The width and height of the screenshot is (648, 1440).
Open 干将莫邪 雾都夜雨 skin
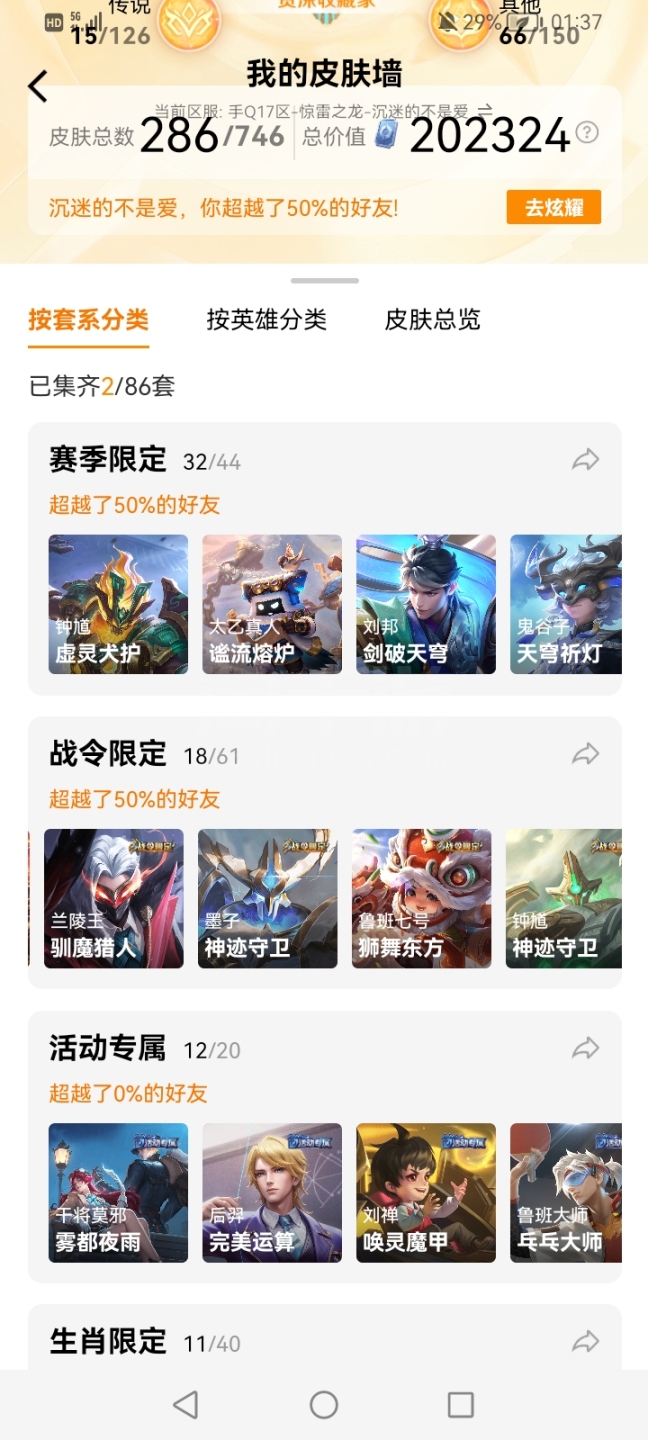point(118,1192)
